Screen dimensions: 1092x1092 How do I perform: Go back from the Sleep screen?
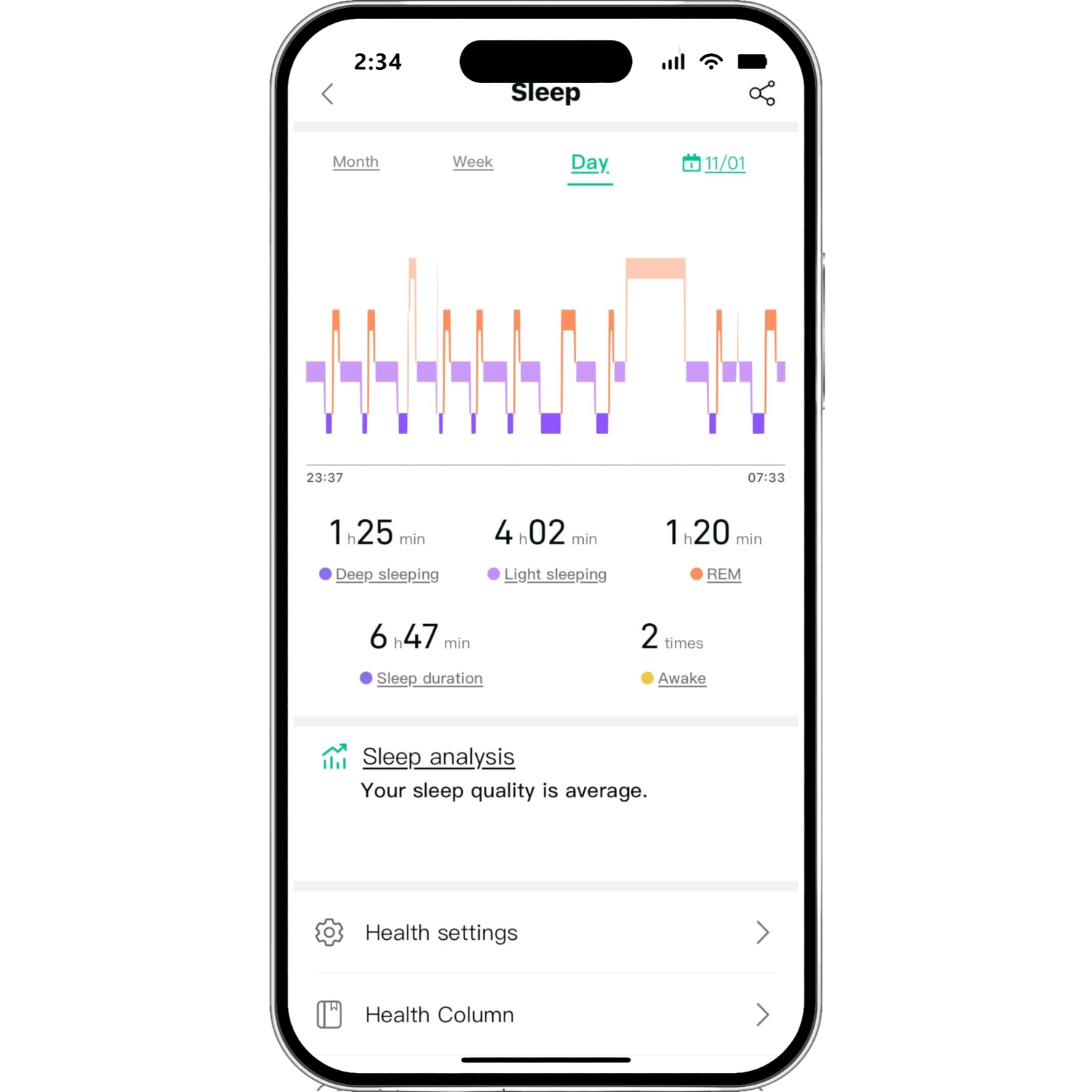click(328, 94)
